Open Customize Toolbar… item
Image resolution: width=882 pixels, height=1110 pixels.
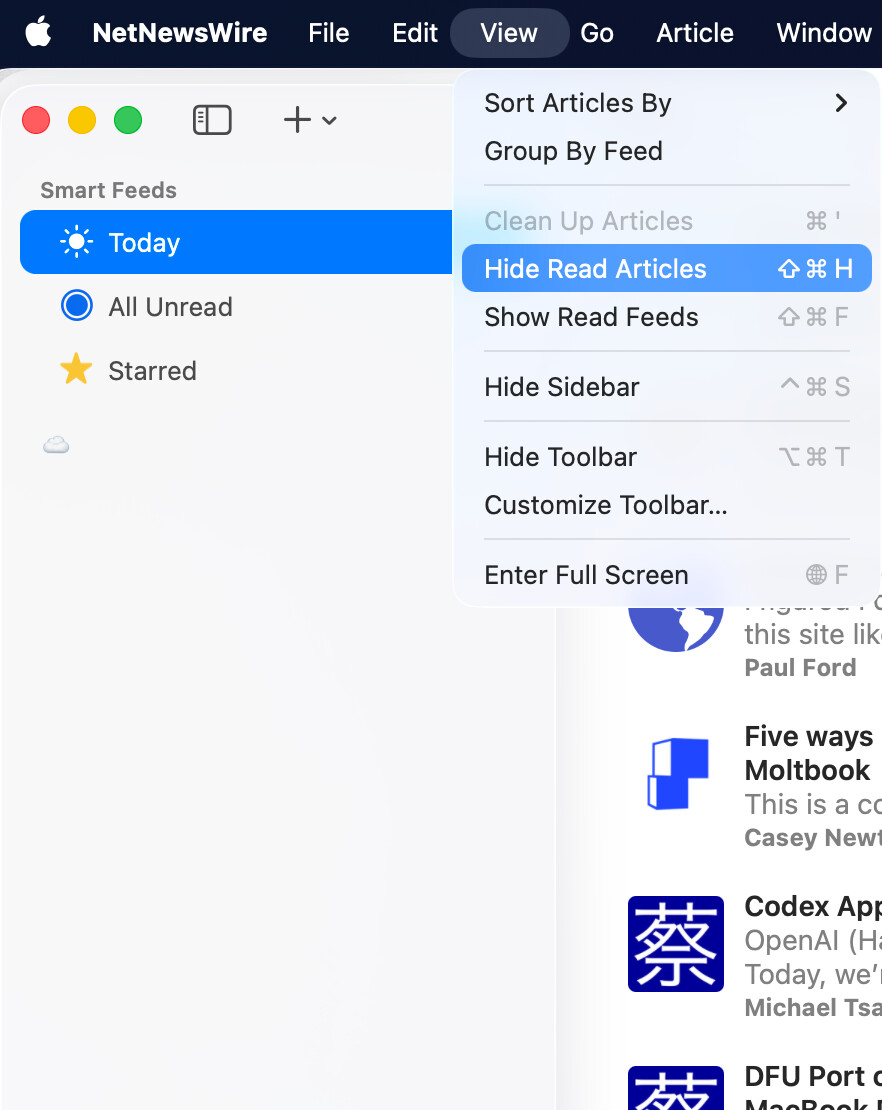coord(605,505)
